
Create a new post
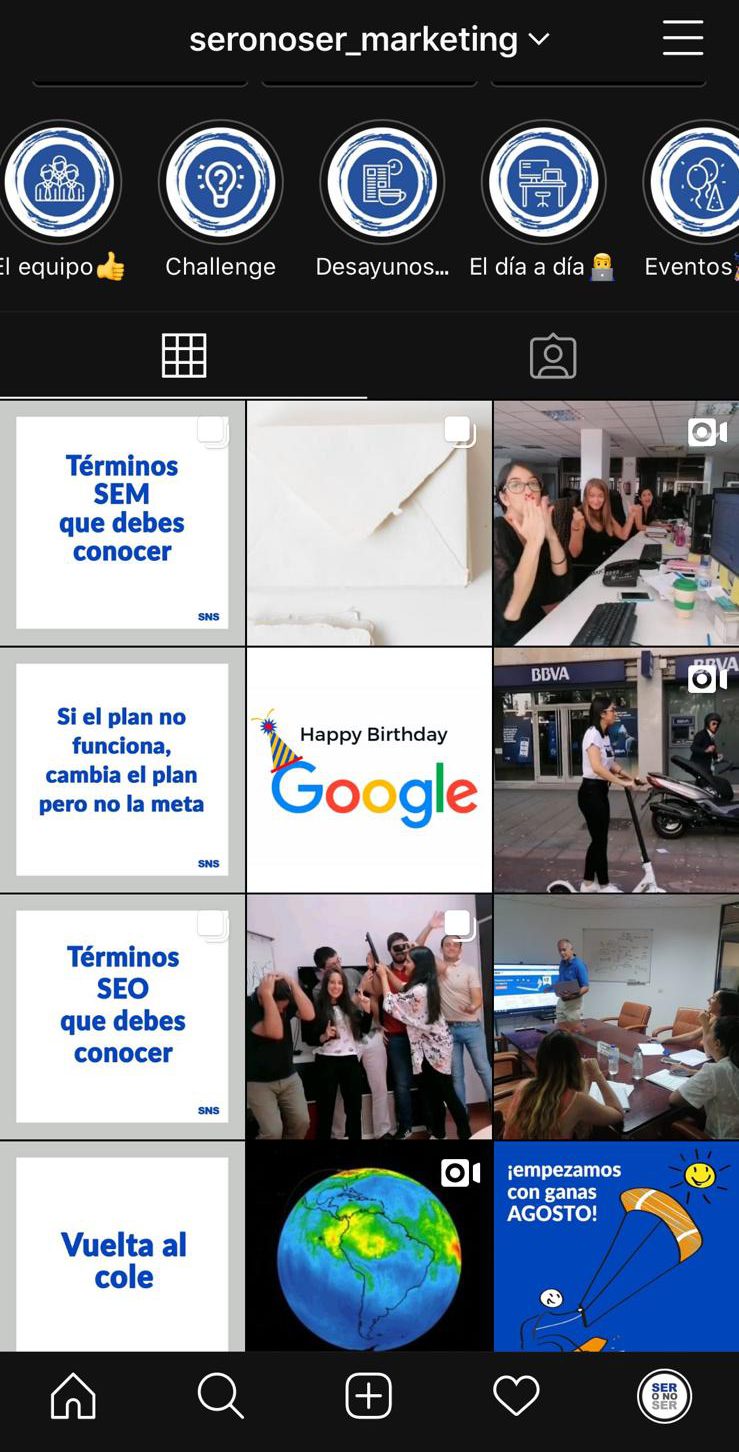(x=368, y=1395)
